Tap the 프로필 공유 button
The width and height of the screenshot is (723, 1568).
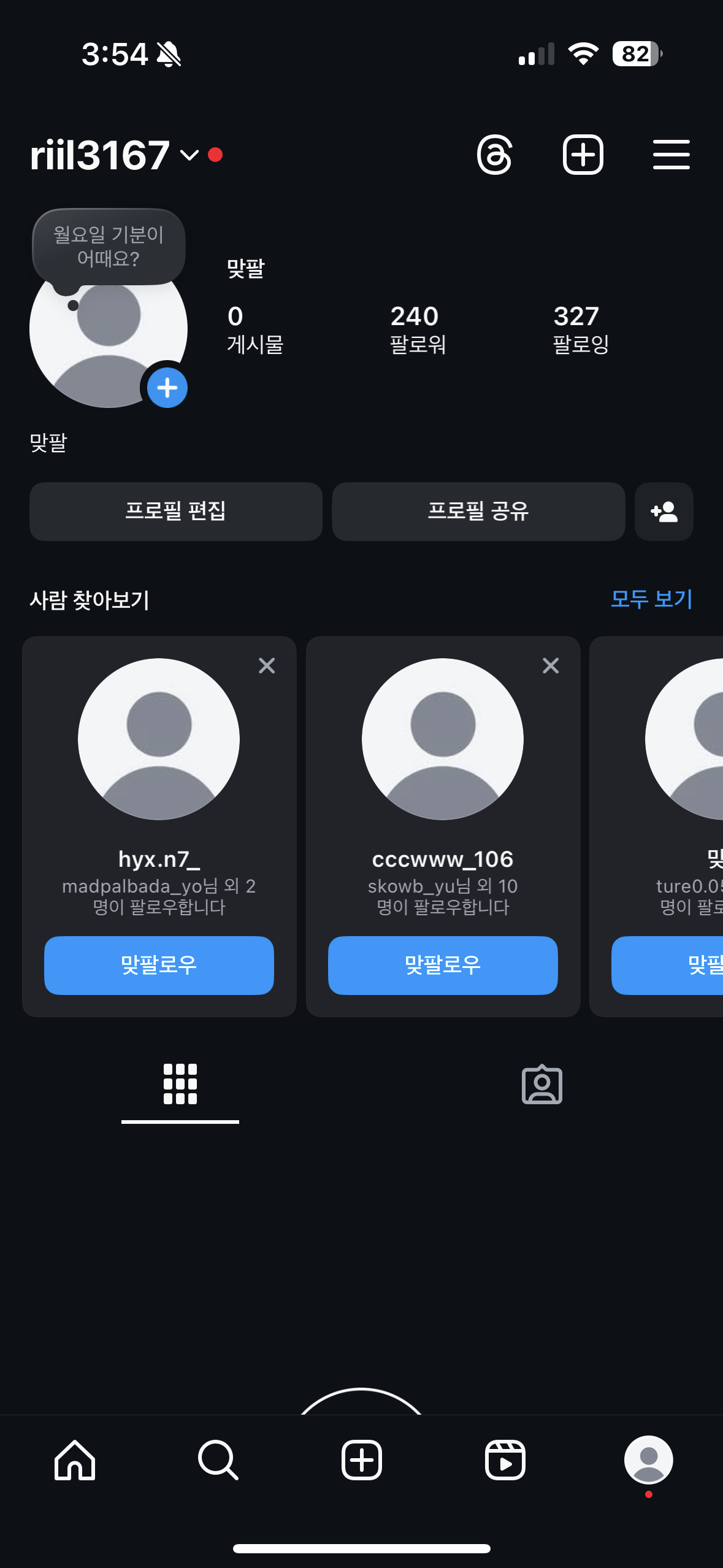pyautogui.click(x=478, y=511)
